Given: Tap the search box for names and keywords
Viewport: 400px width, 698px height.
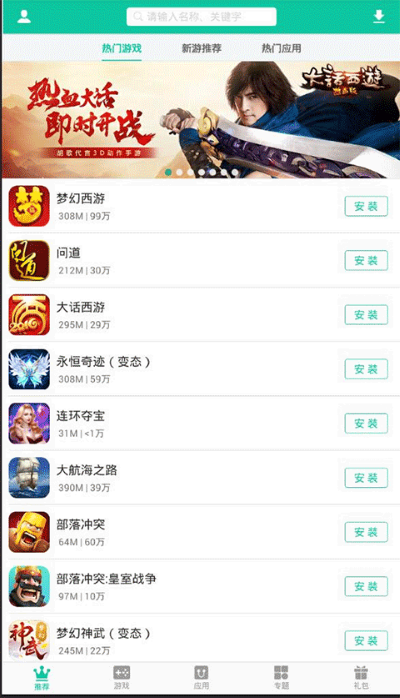Looking at the screenshot, I should pos(202,17).
